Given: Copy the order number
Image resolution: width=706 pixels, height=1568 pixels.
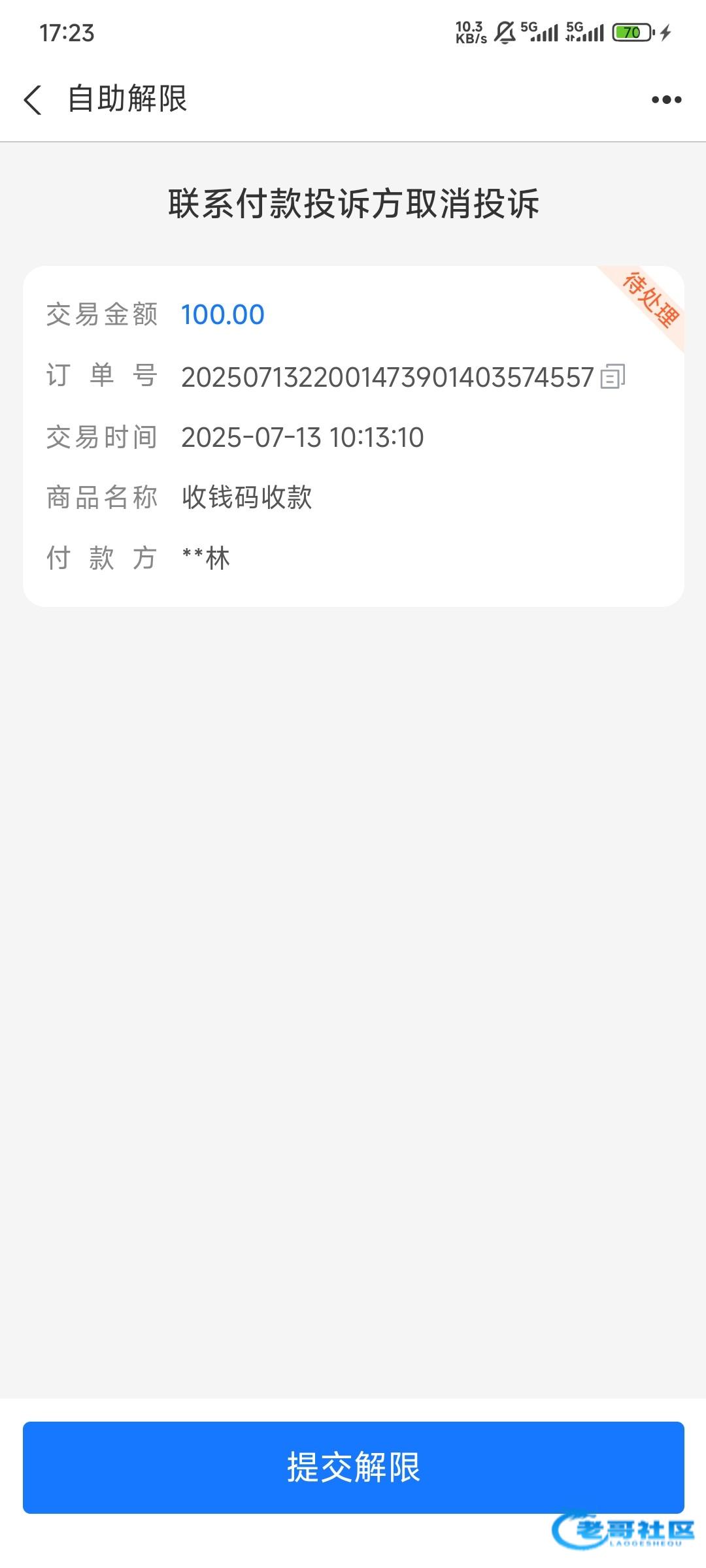Looking at the screenshot, I should 613,376.
